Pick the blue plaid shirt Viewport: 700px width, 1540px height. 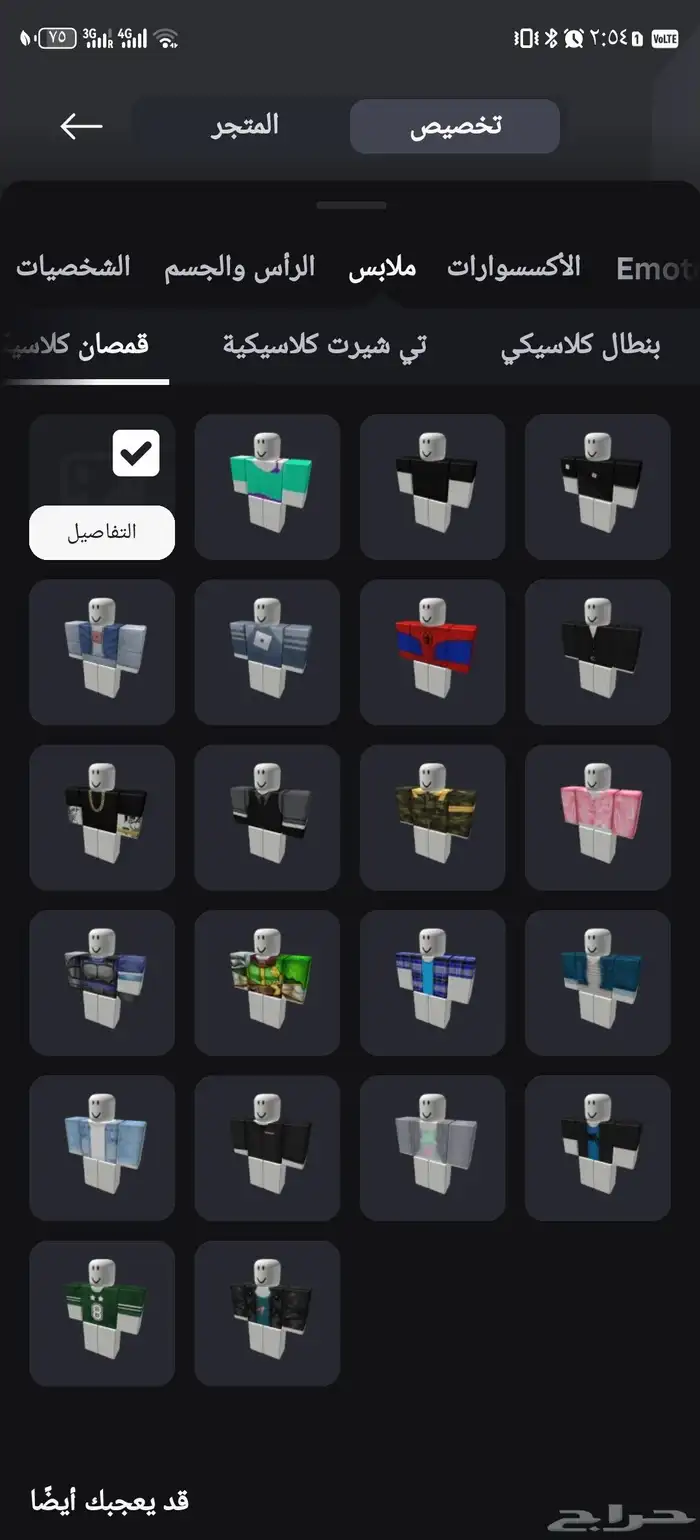[x=432, y=982]
